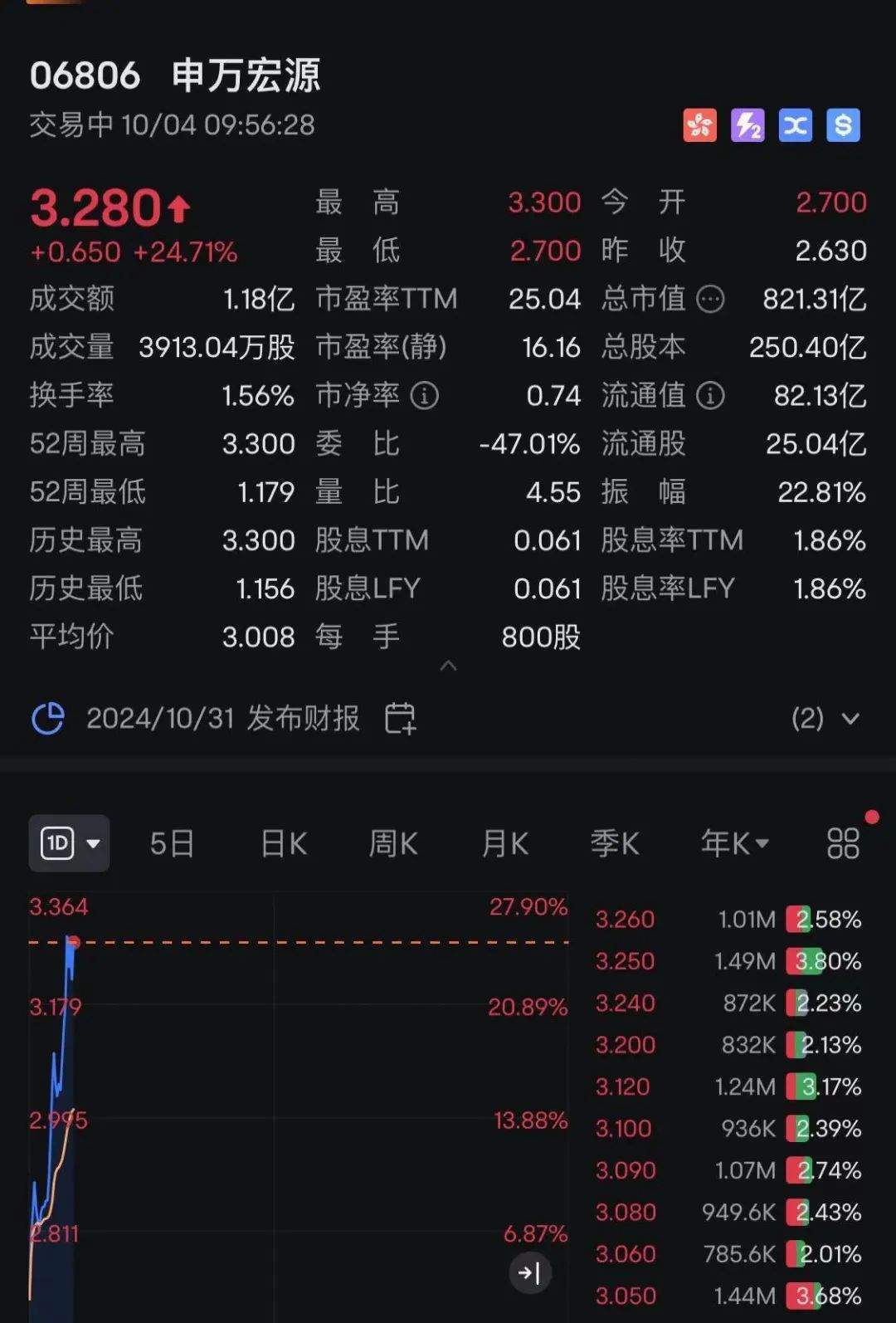Switch to the 日K chart tab
The image size is (896, 1323).
pyautogui.click(x=284, y=843)
